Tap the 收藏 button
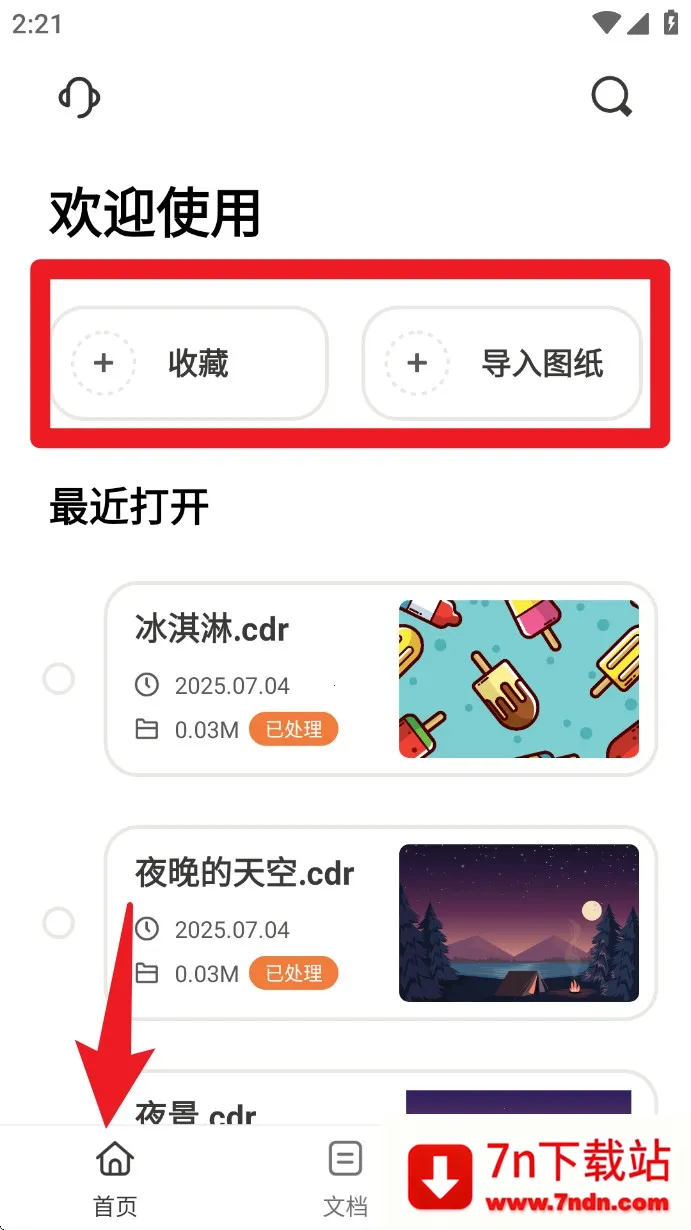691x1230 pixels. click(189, 363)
